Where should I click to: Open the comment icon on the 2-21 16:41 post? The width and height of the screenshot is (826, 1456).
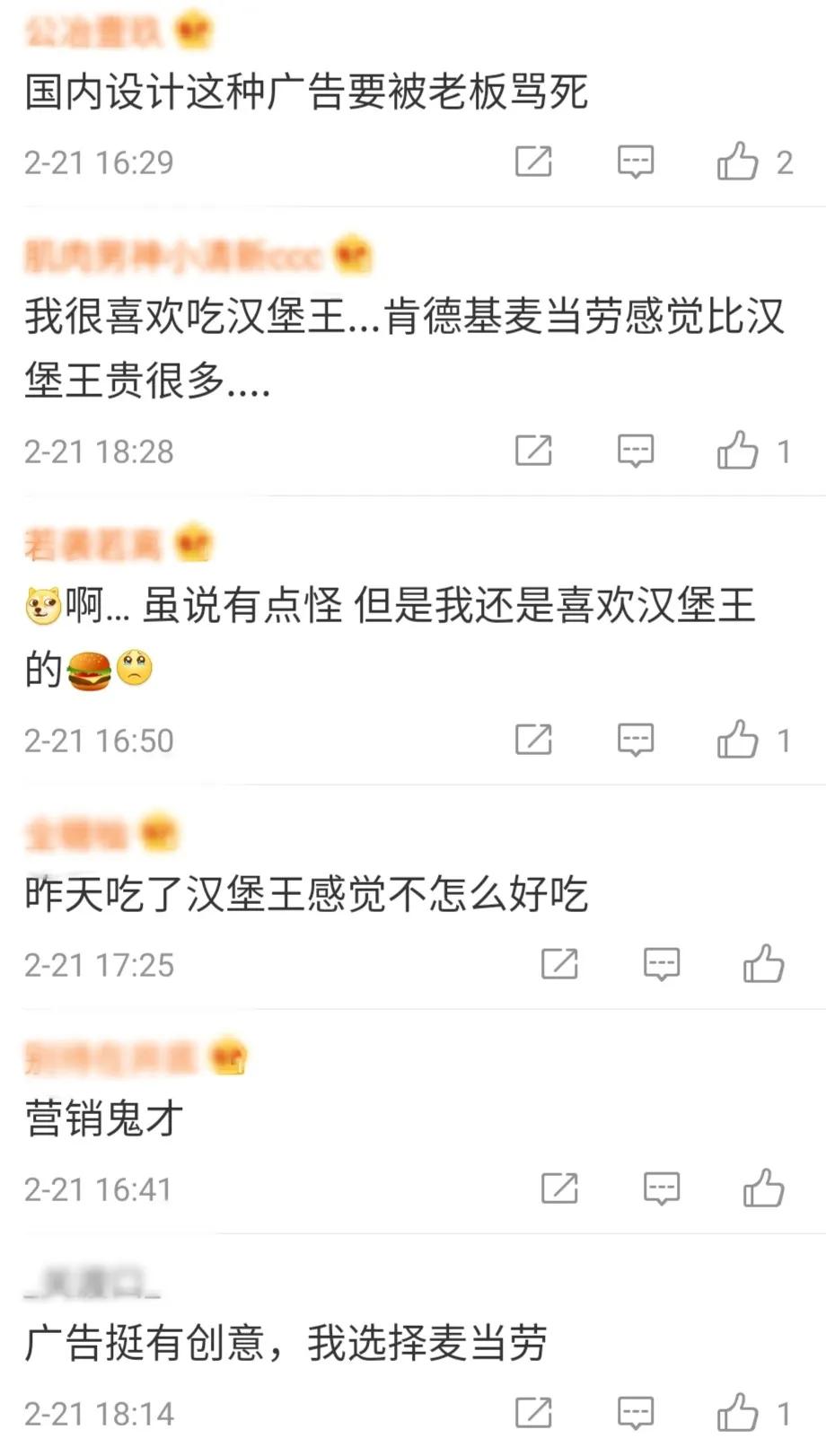(663, 1190)
